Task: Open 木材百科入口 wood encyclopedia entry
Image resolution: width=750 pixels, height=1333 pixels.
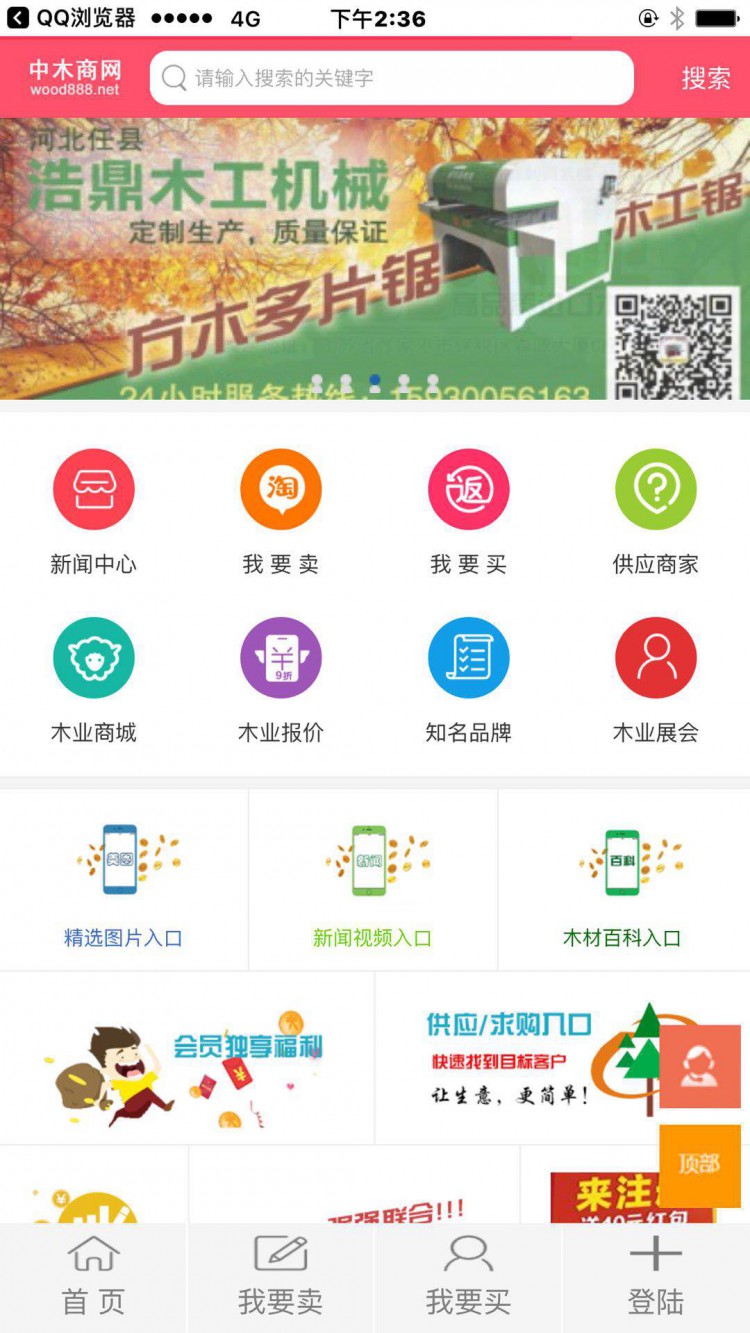Action: (623, 880)
